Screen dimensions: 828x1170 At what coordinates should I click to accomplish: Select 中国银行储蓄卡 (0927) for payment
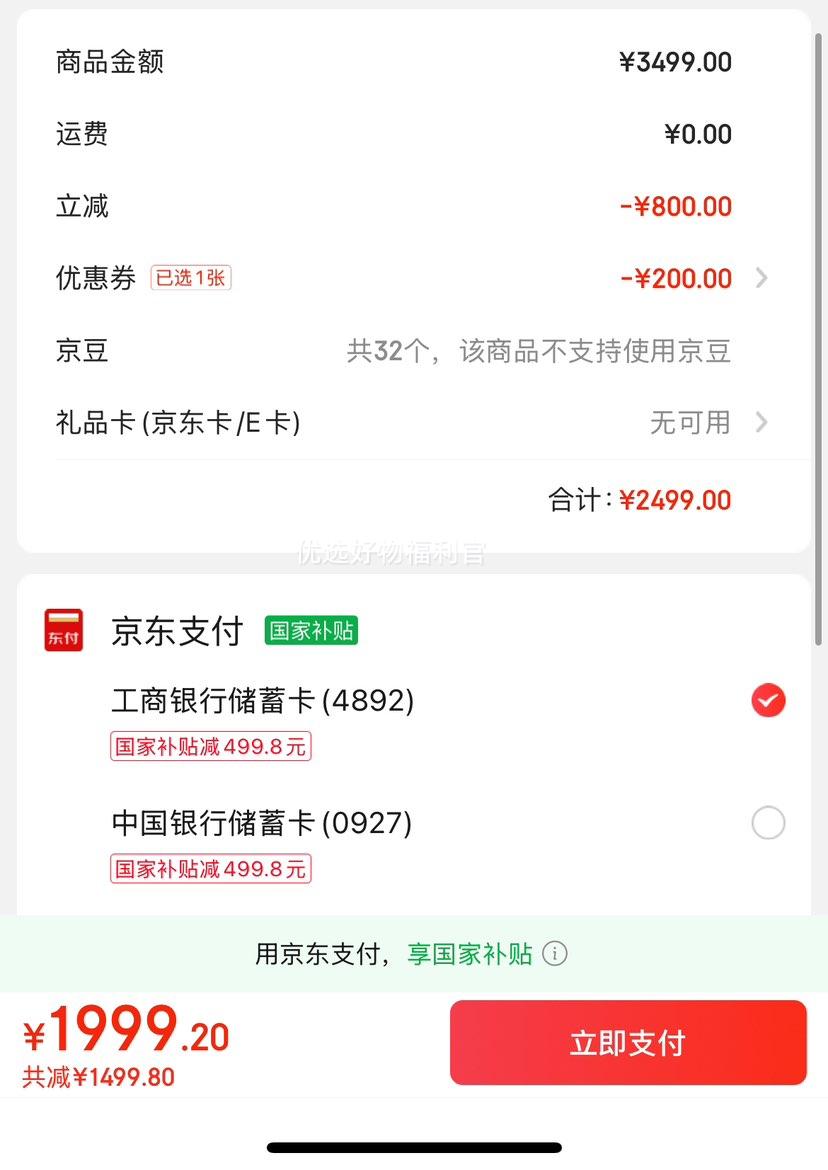[x=767, y=823]
